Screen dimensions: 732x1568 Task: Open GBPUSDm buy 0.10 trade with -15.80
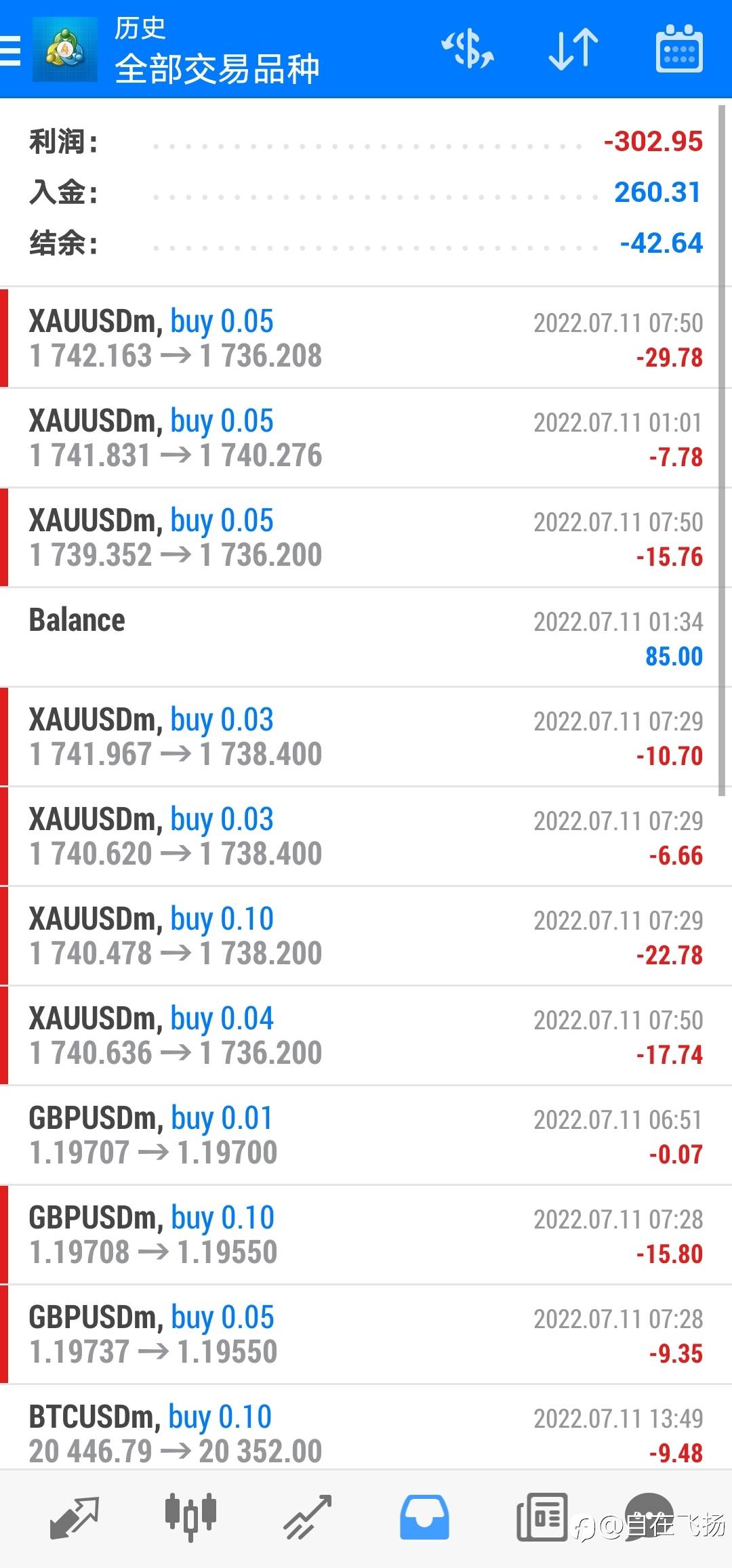click(366, 1235)
